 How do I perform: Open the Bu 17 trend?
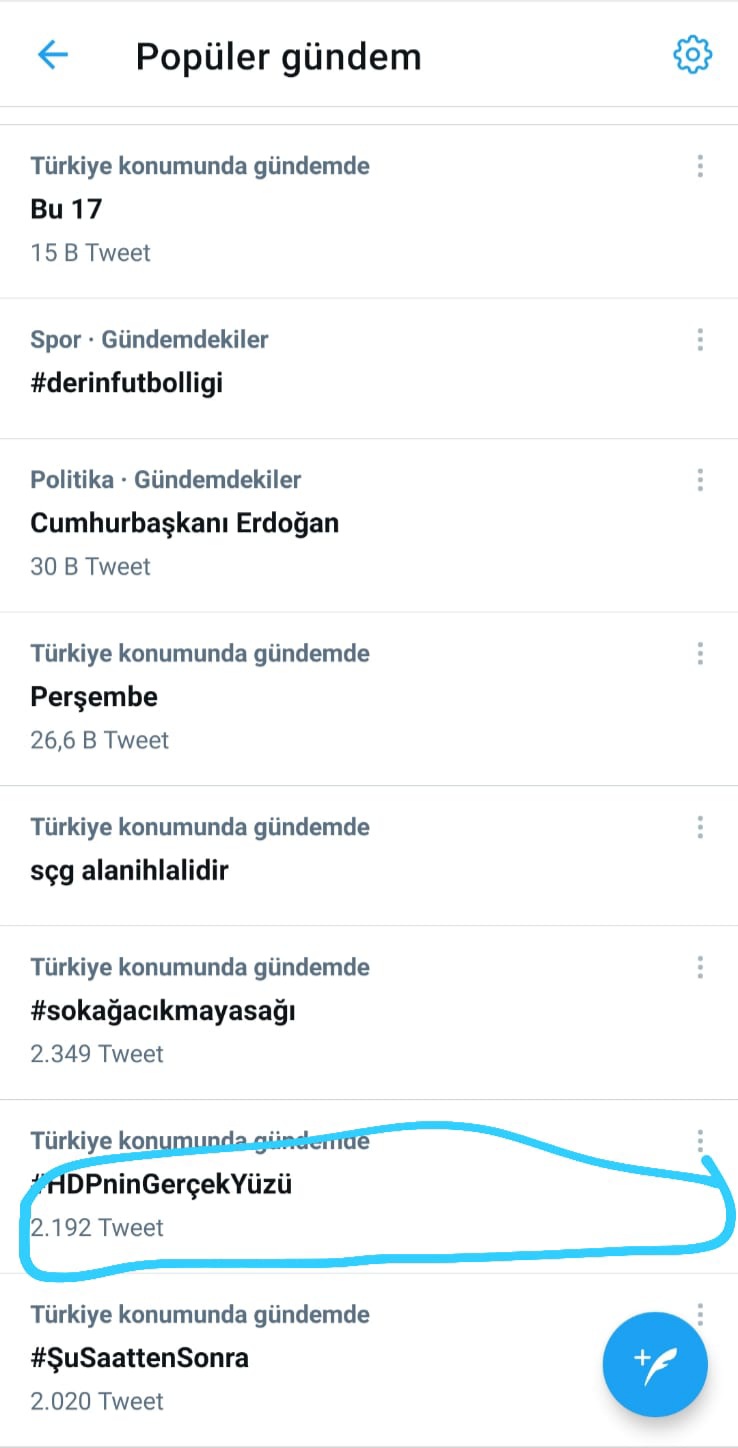67,209
